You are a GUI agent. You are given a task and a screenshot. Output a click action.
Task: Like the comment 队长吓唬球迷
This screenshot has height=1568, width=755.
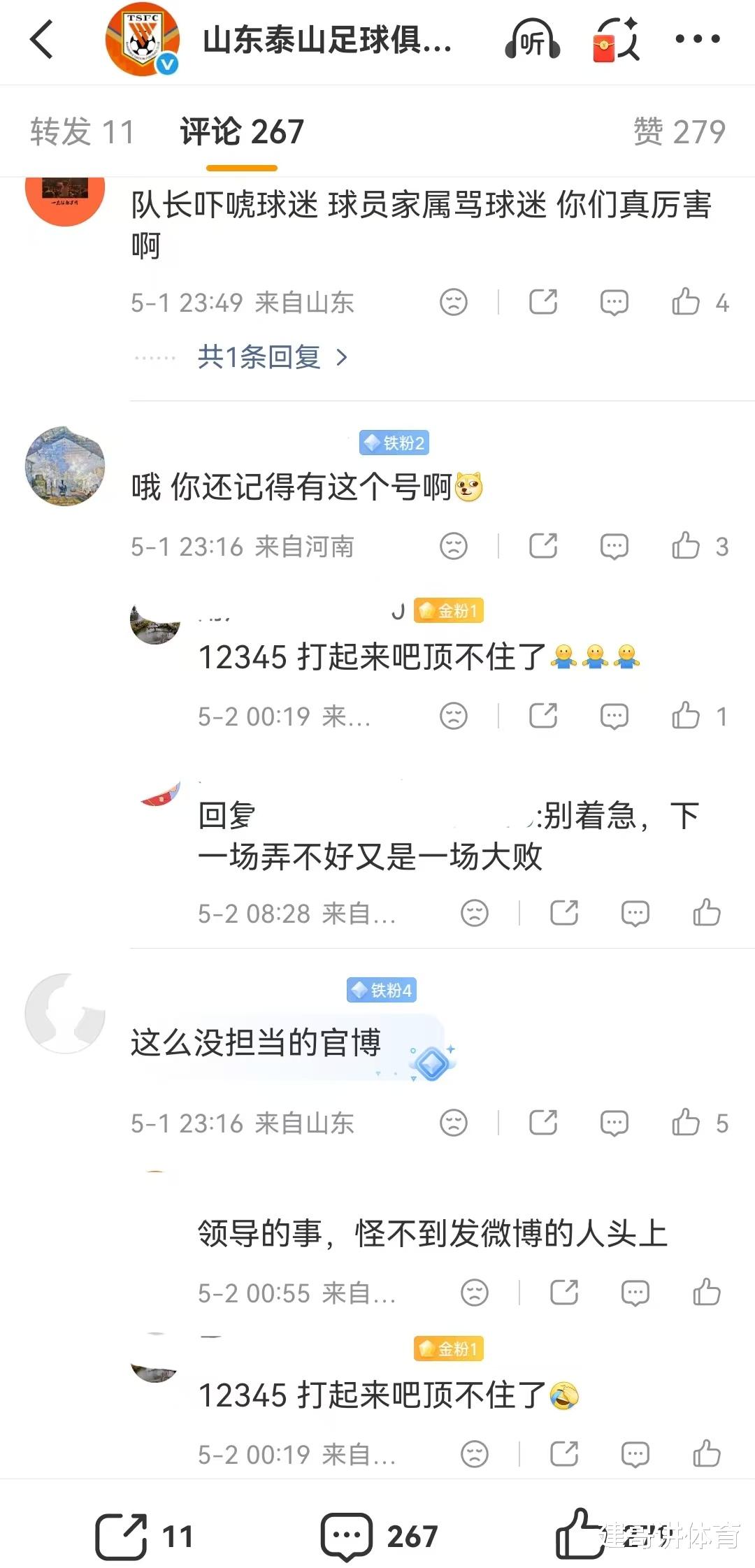[700, 302]
